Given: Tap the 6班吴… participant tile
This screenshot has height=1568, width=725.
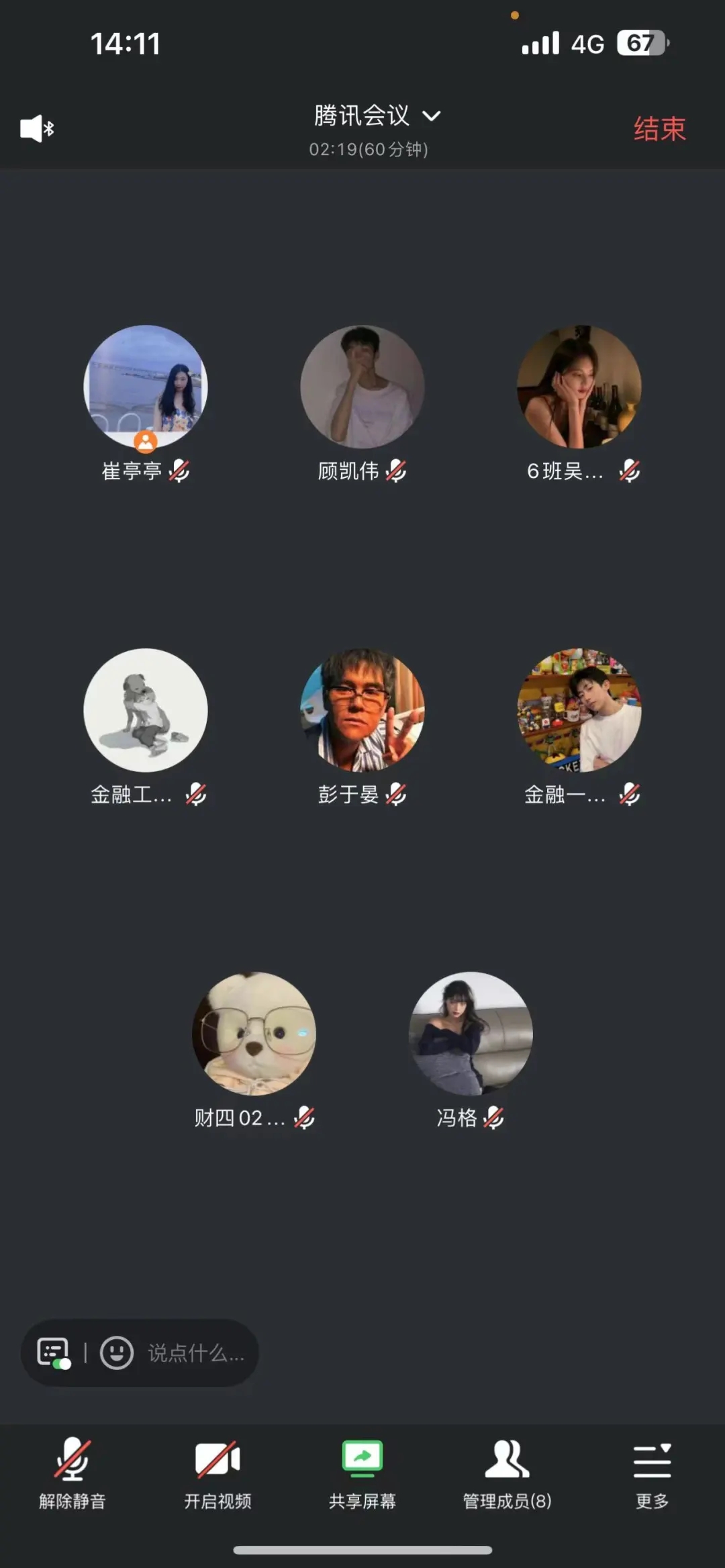Looking at the screenshot, I should (x=579, y=387).
